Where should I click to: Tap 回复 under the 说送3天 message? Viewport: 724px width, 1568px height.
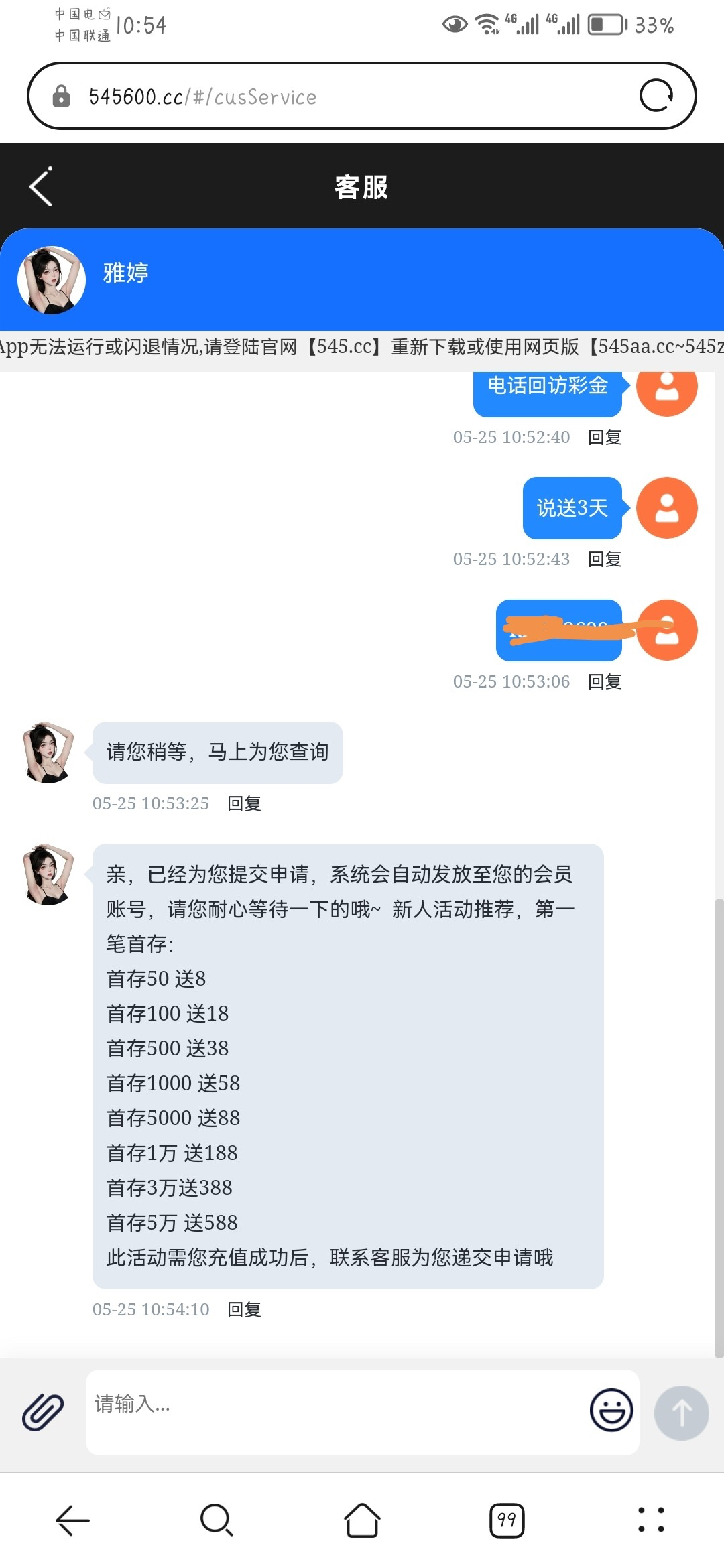point(605,560)
